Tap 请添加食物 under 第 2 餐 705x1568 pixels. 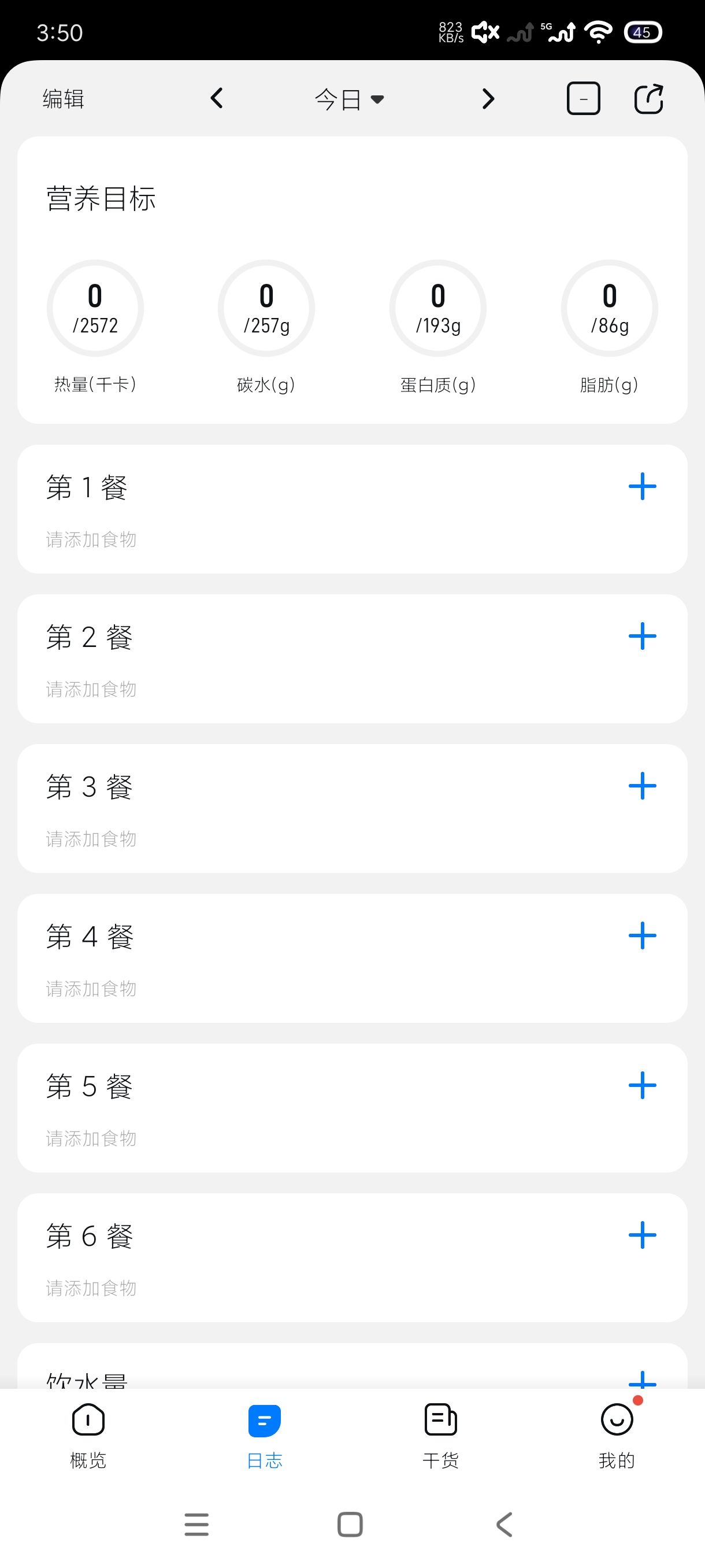click(x=92, y=689)
